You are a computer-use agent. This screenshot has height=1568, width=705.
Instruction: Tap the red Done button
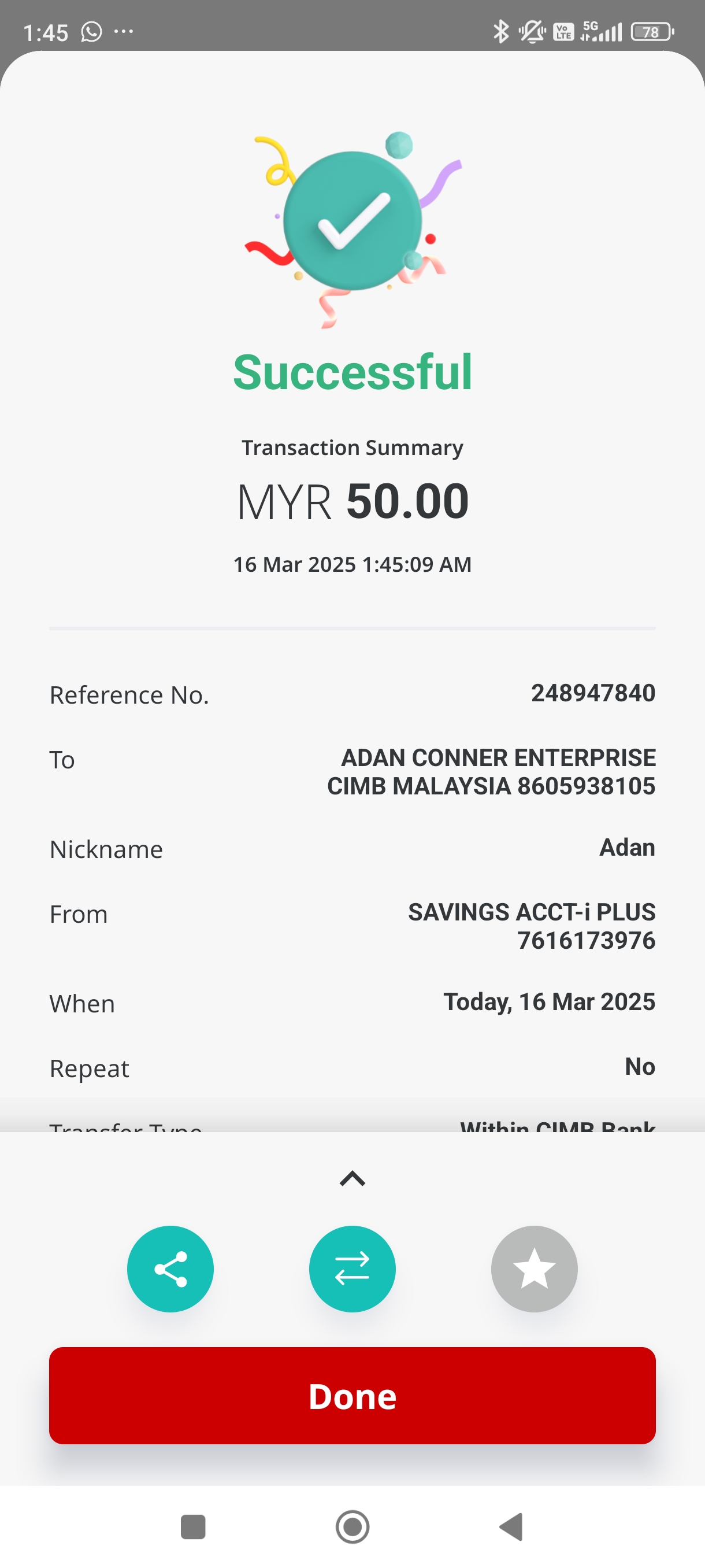pyautogui.click(x=352, y=1395)
